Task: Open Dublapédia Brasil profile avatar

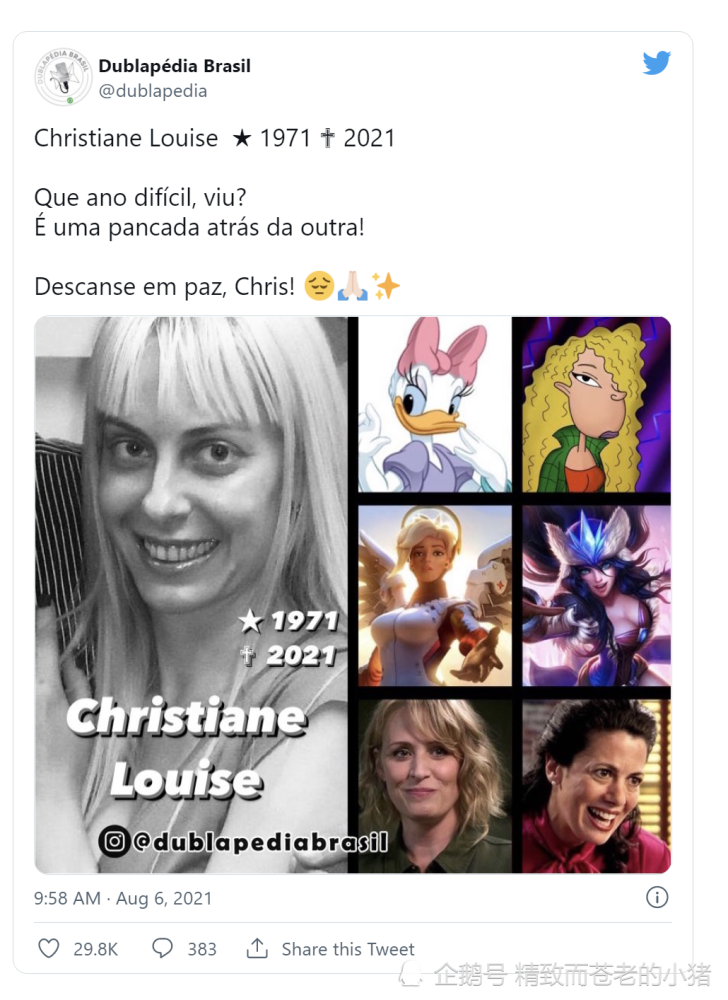Action: (x=63, y=77)
